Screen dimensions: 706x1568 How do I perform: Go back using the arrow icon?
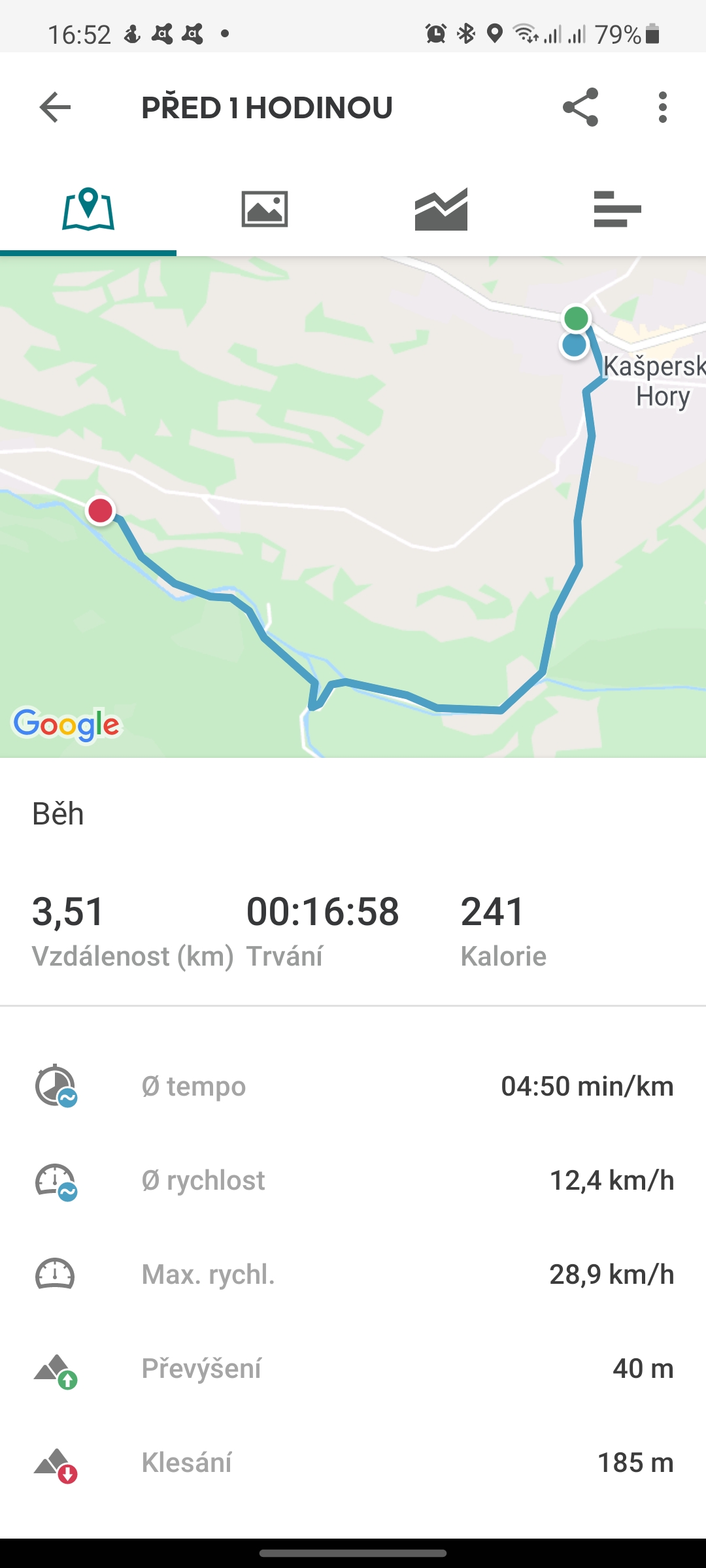[x=55, y=107]
